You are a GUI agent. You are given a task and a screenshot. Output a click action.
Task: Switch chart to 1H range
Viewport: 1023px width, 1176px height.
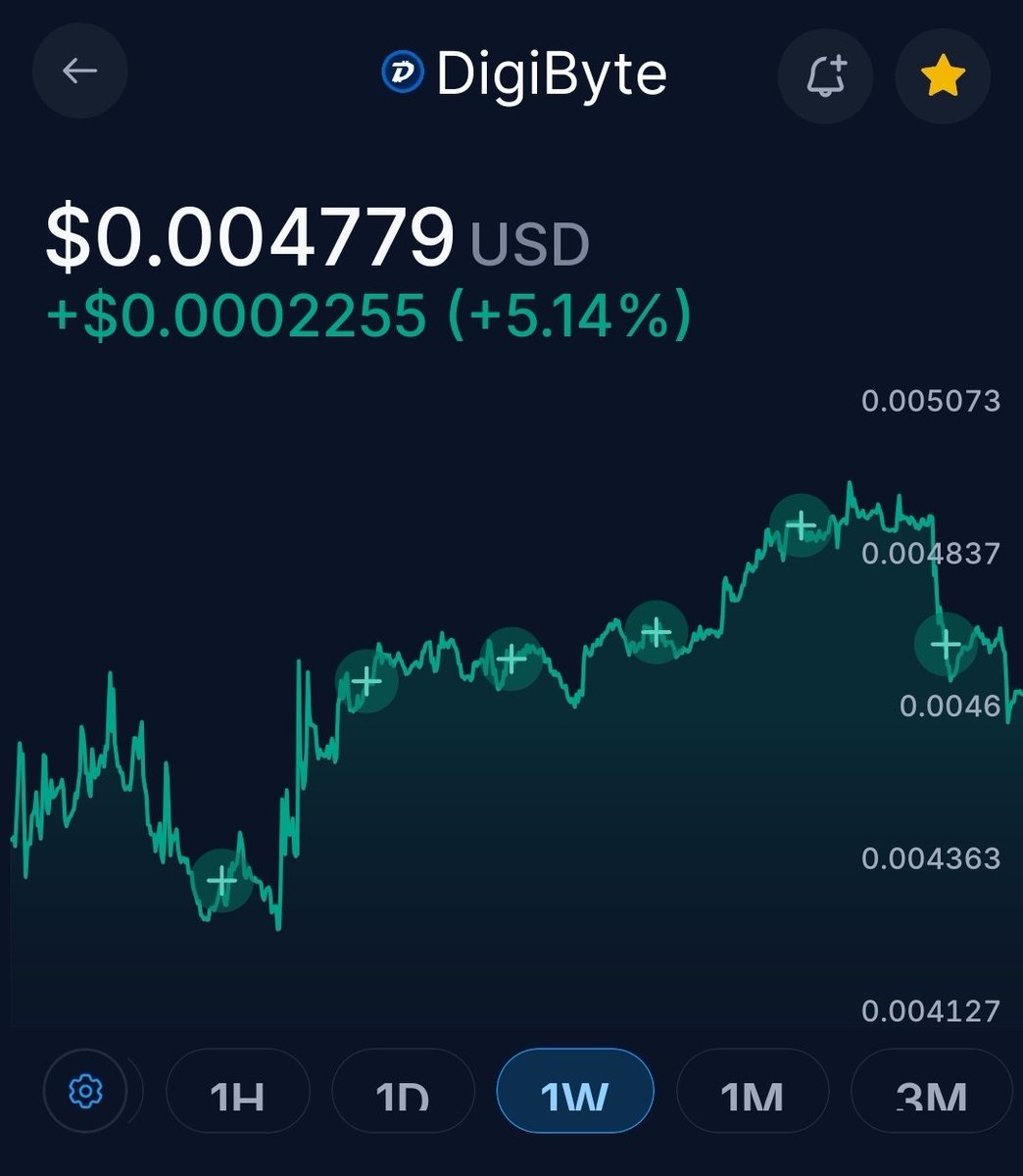pyautogui.click(x=238, y=1092)
